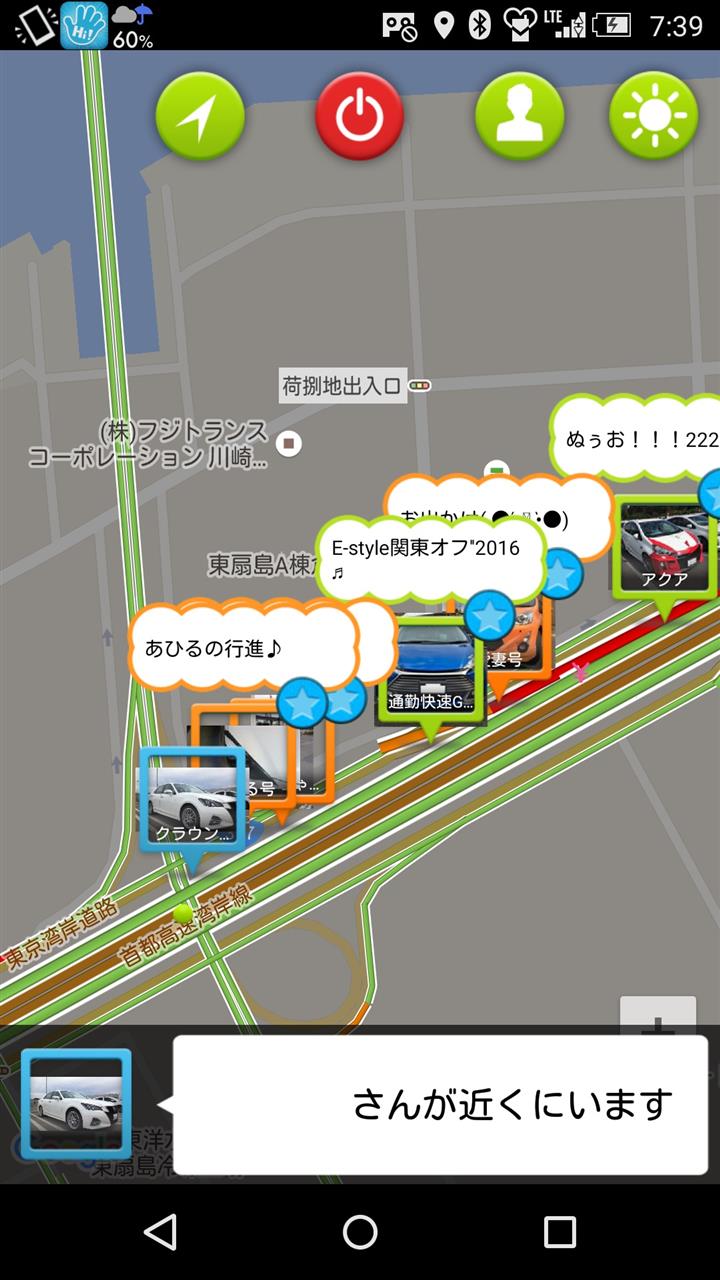This screenshot has height=1280, width=720.
Task: Open the green profile person button
Action: [519, 117]
